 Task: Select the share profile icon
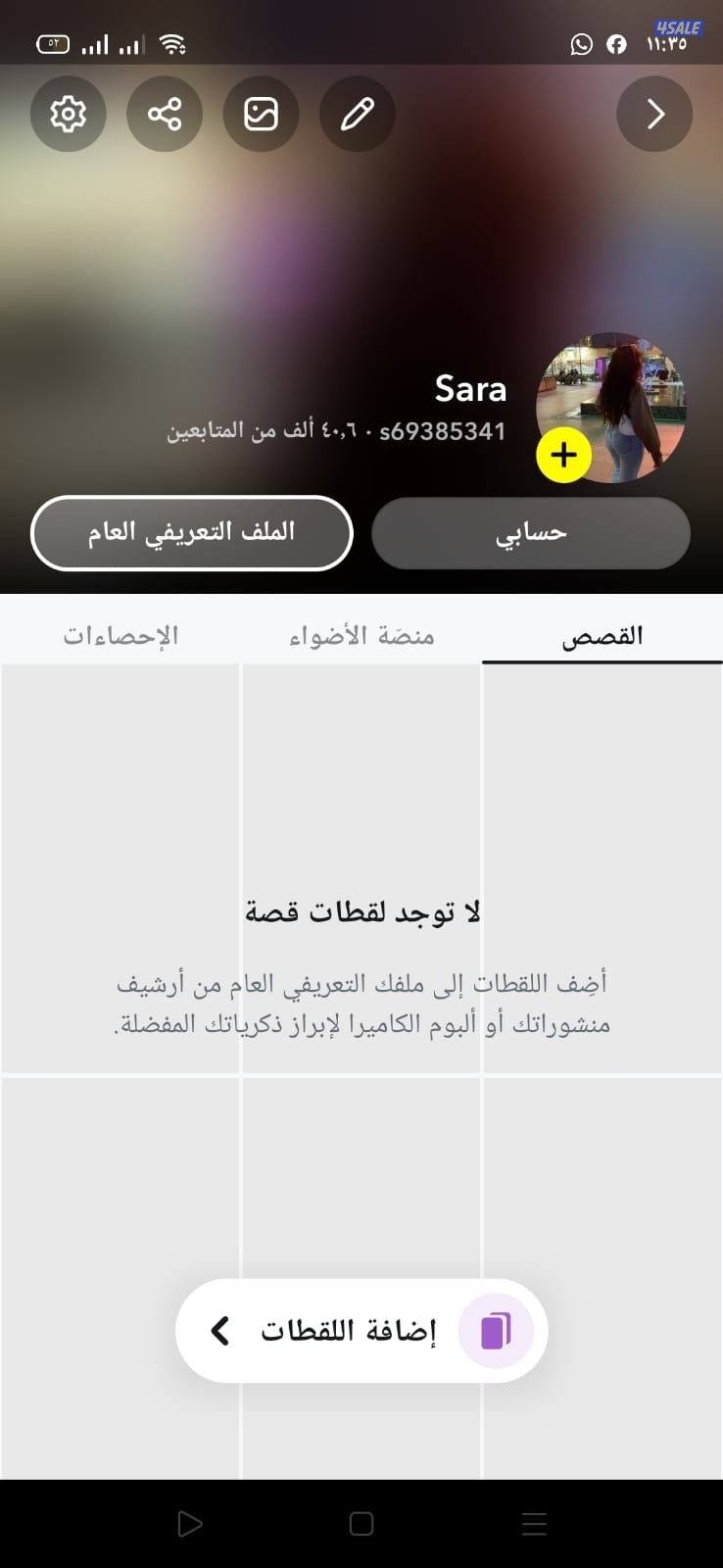pyautogui.click(x=165, y=114)
